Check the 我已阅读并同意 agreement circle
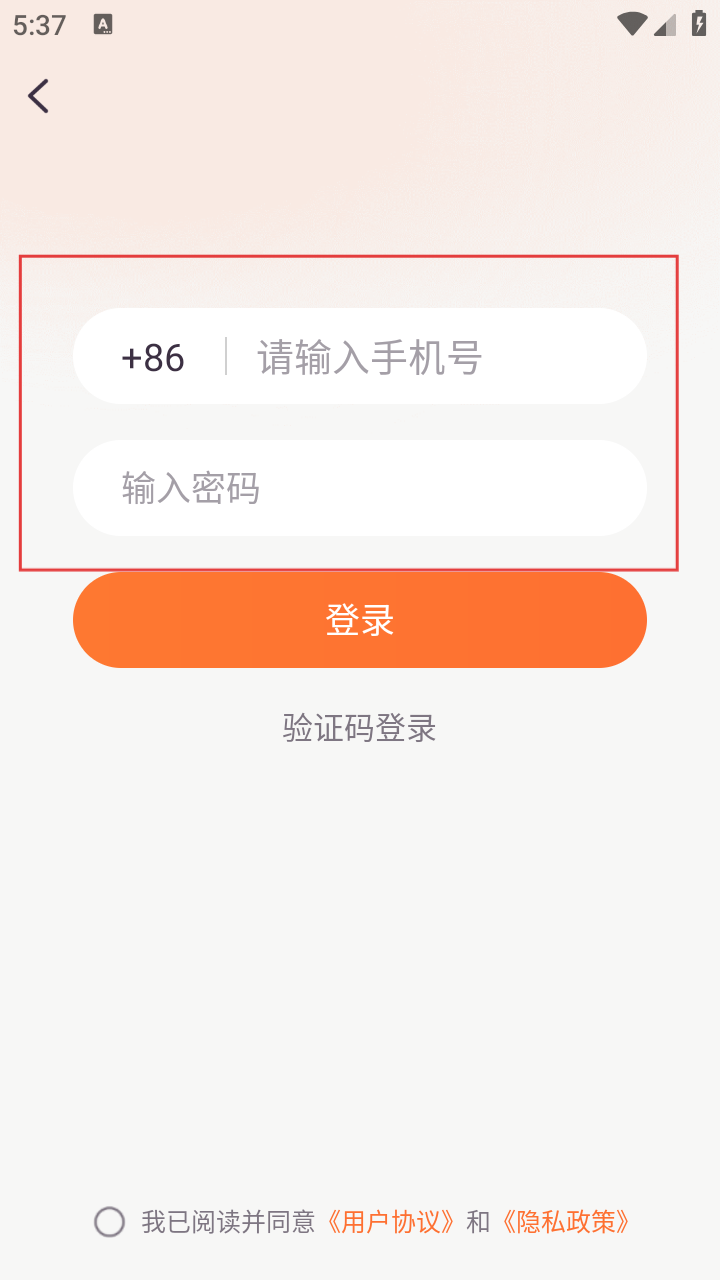Viewport: 720px width, 1280px height. point(109,1222)
